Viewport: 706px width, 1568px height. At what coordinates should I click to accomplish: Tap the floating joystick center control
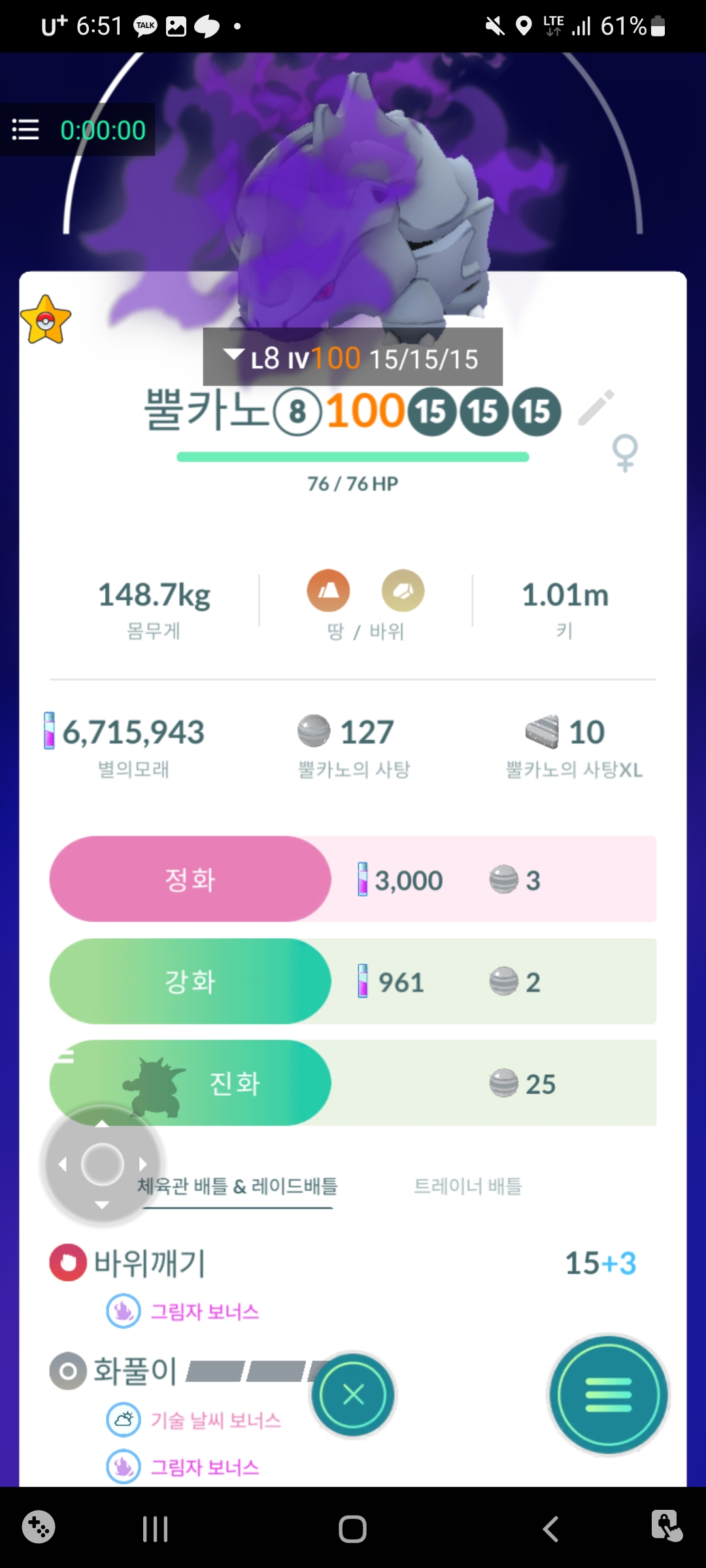click(103, 1164)
